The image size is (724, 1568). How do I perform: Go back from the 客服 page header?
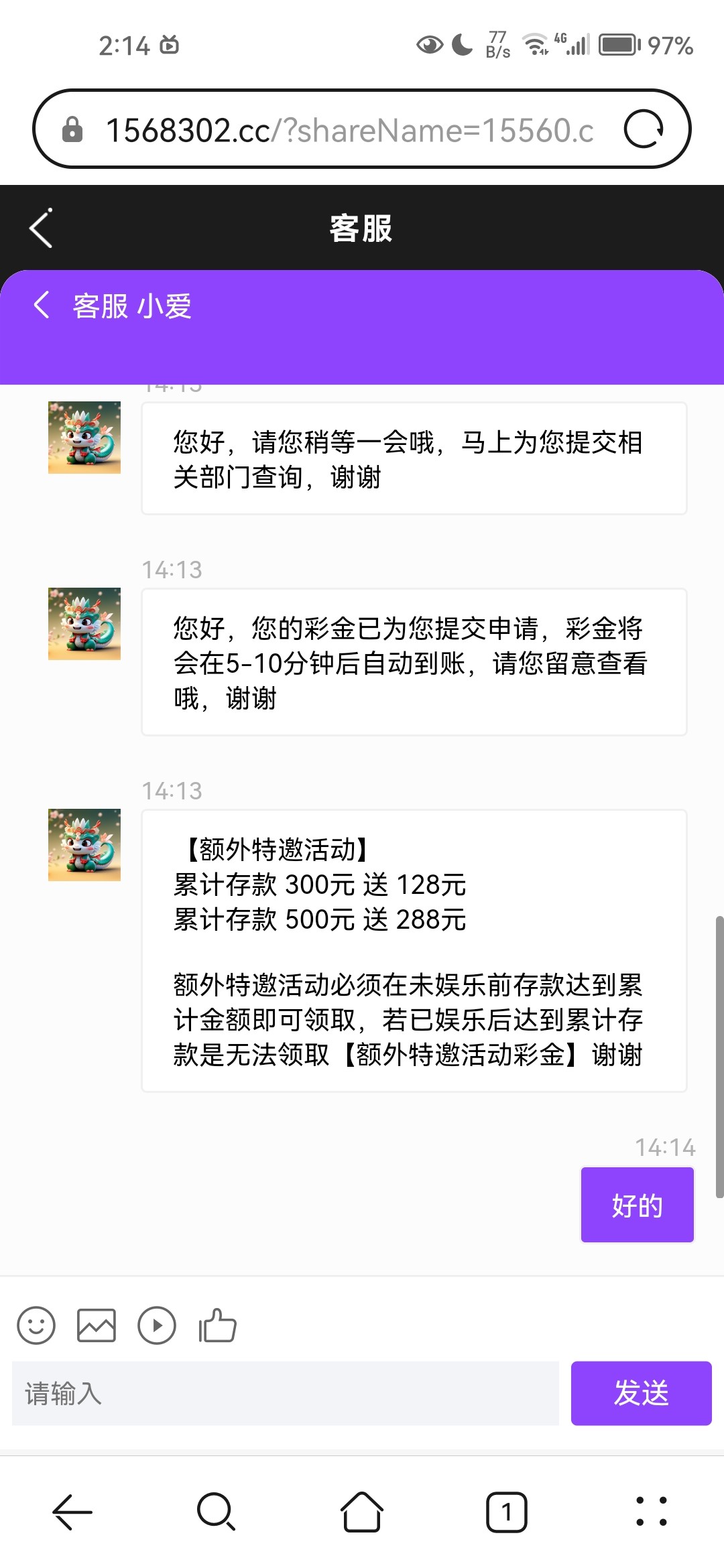[41, 228]
